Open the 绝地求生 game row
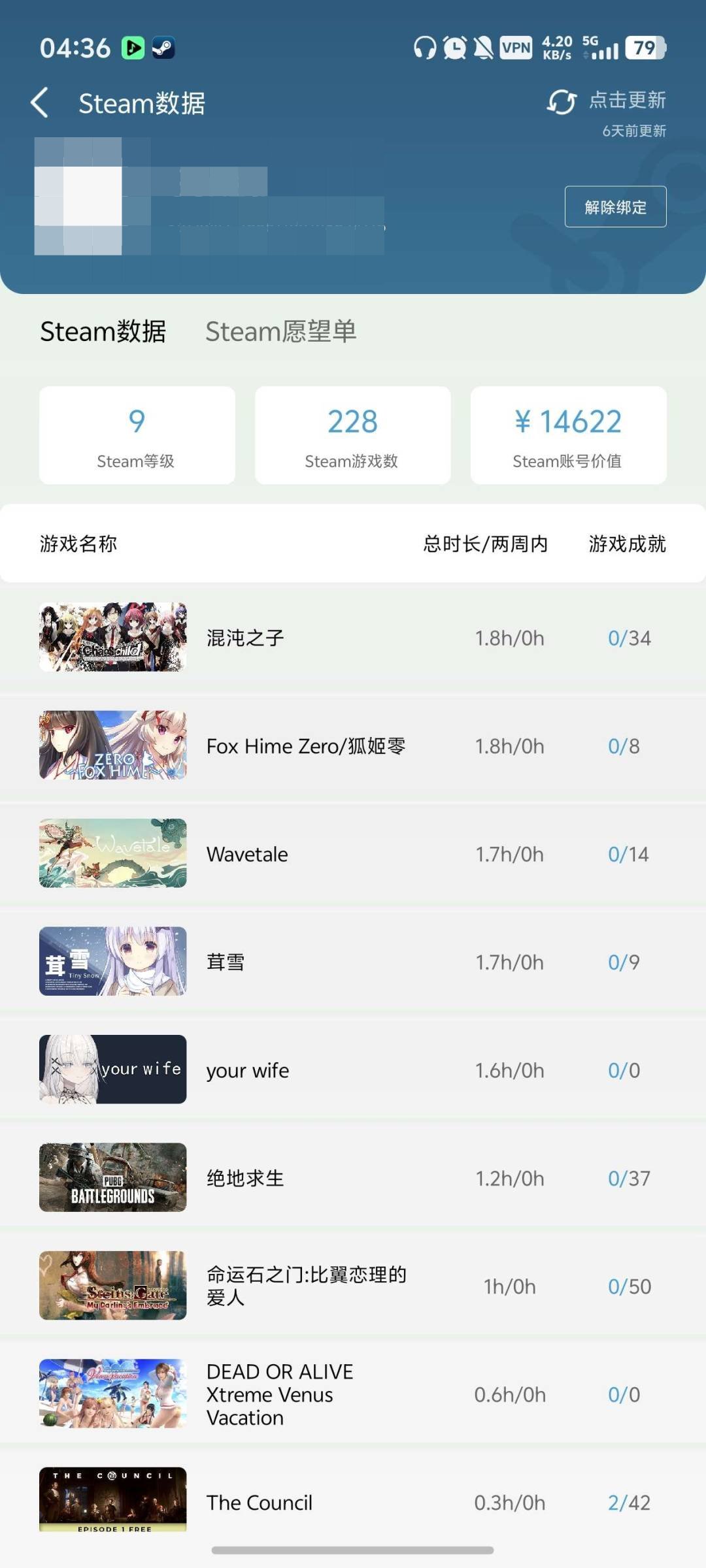 [353, 1178]
